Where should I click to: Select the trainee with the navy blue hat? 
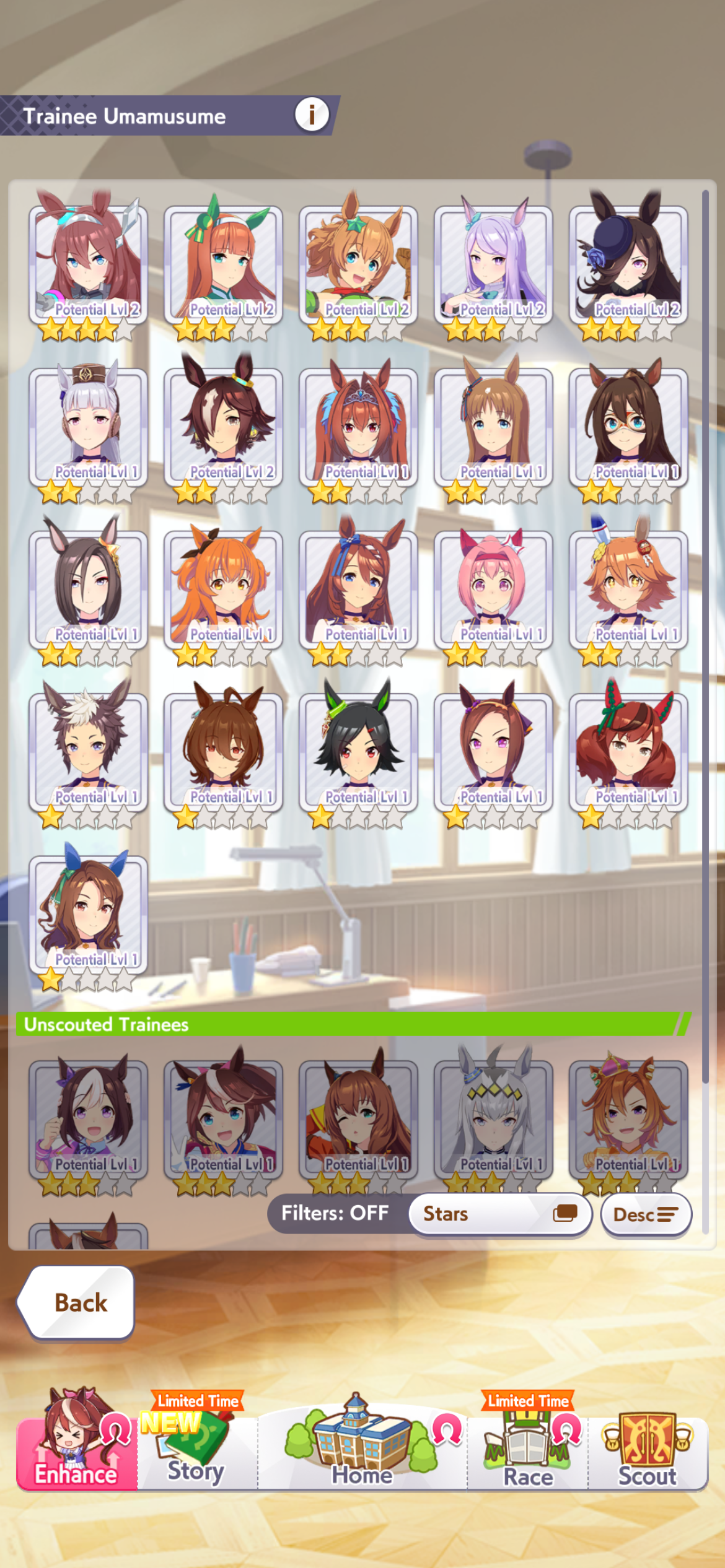628,265
